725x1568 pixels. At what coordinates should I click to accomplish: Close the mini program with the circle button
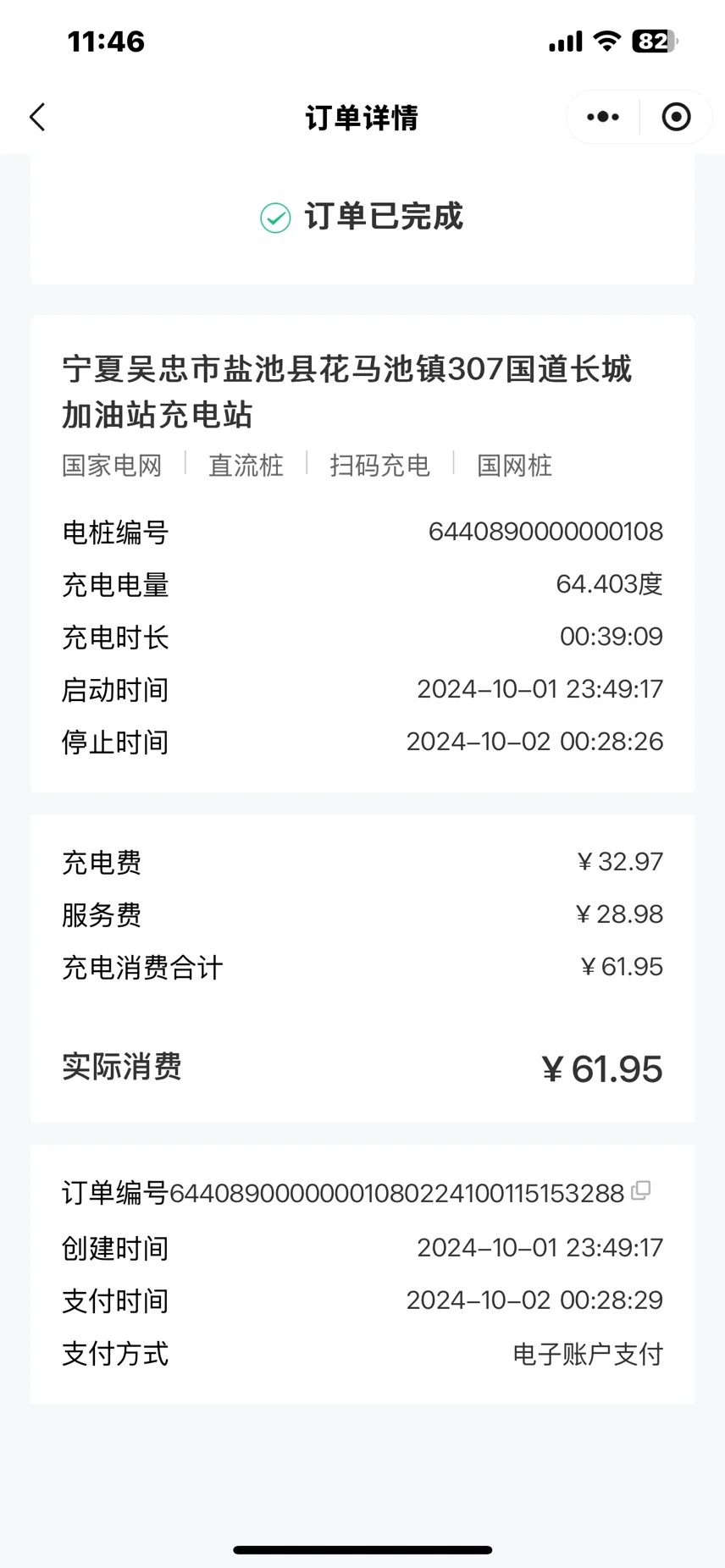(676, 117)
